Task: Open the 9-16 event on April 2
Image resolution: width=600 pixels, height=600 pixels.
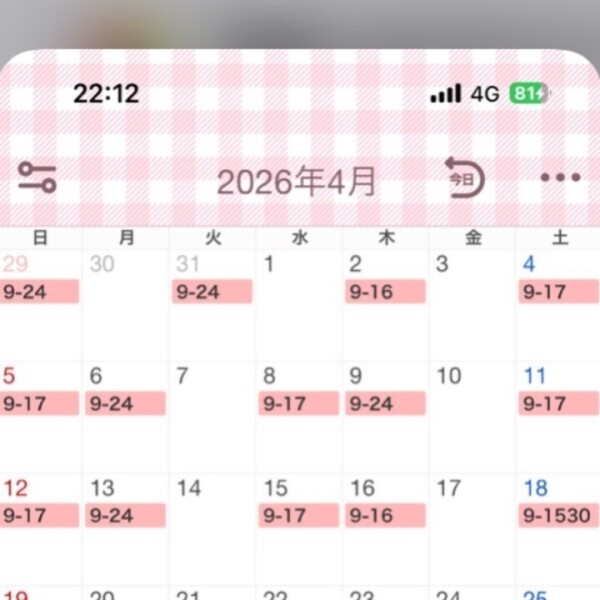Action: click(385, 292)
